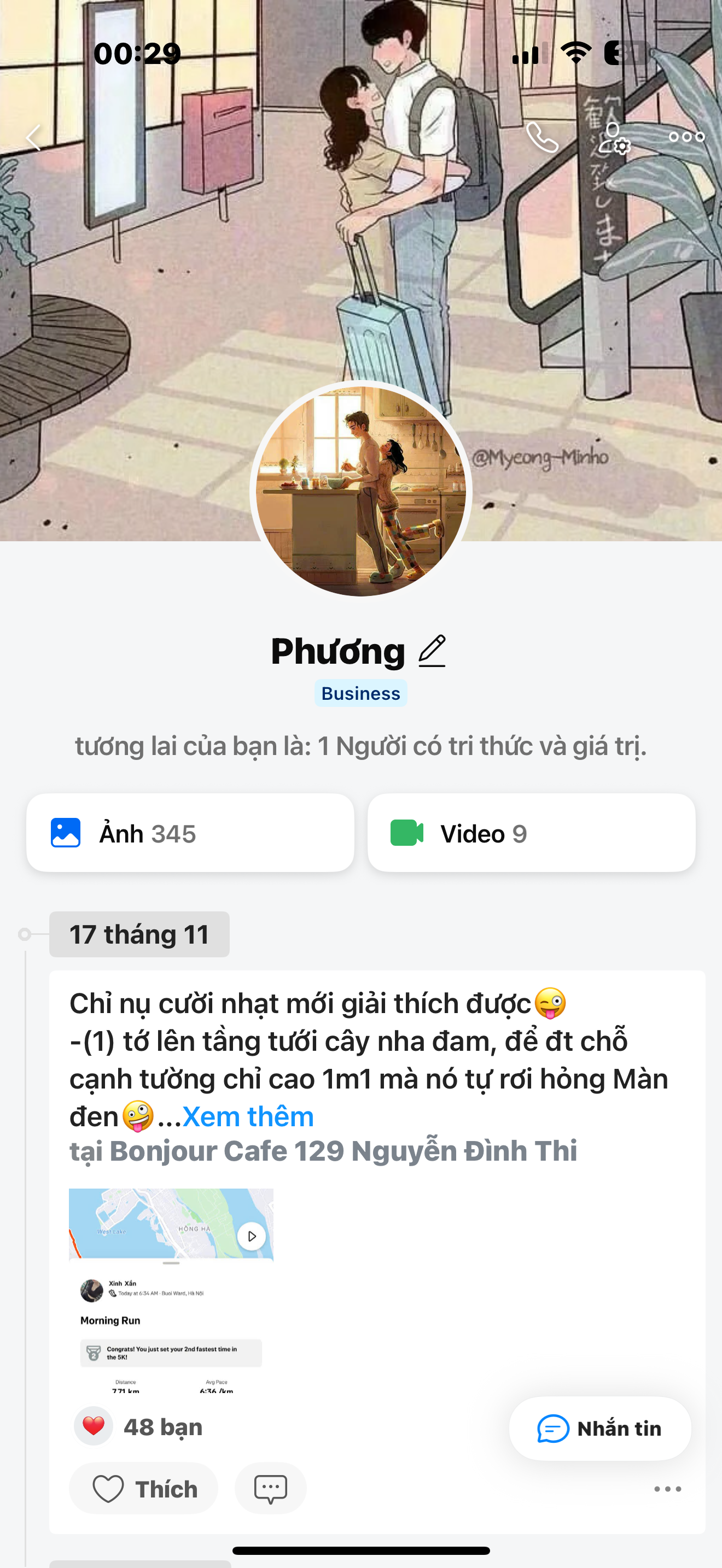Like the 17 tháng 11 post
722x1568 pixels.
point(144,1489)
